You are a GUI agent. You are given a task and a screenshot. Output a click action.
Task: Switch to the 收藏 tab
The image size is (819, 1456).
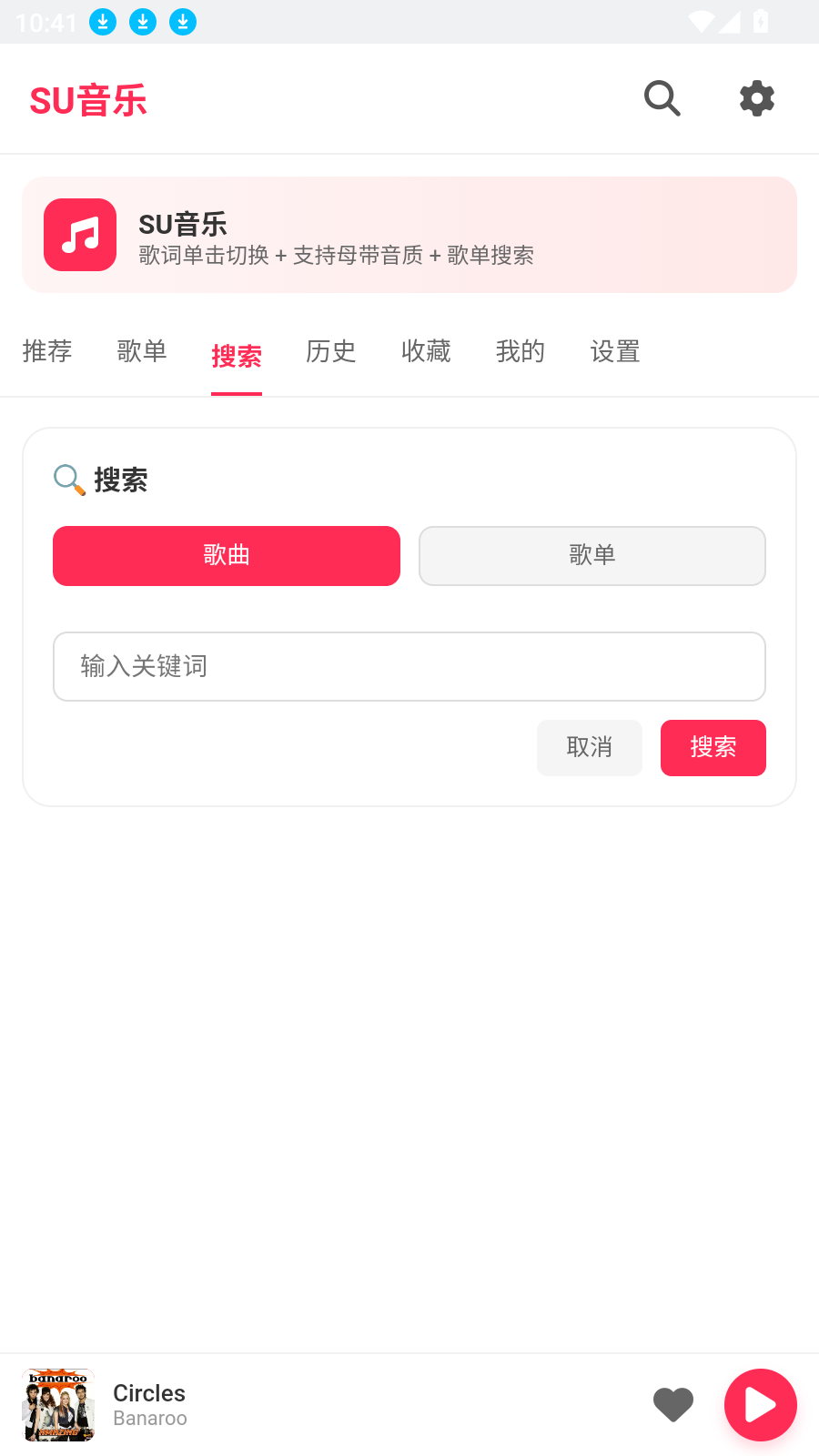coord(425,352)
